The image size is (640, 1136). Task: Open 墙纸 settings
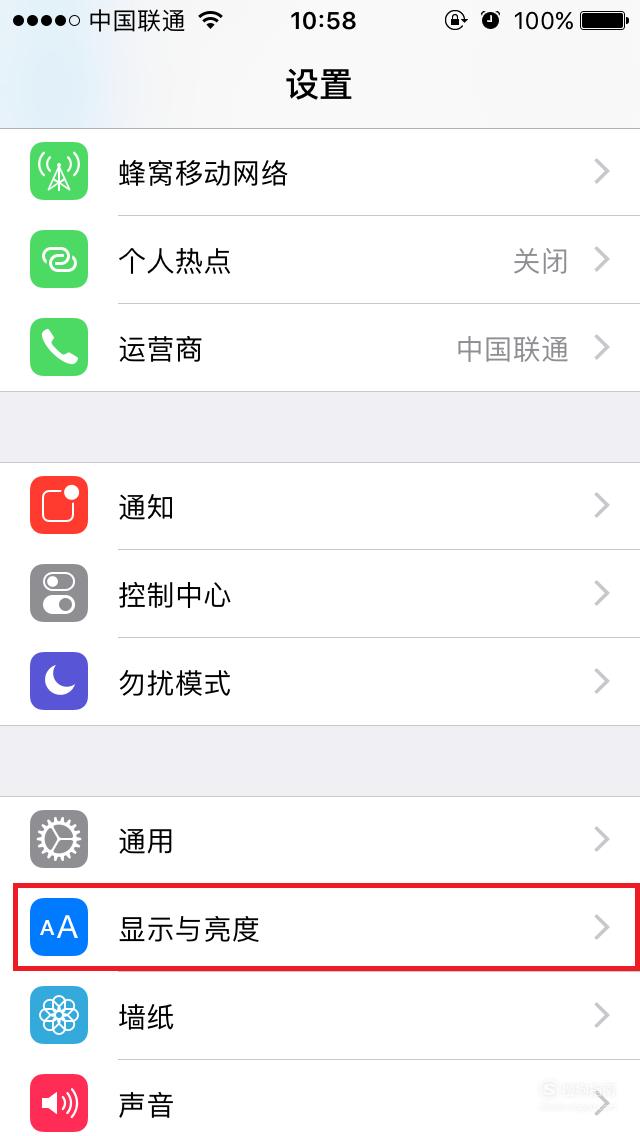pyautogui.click(x=320, y=1016)
